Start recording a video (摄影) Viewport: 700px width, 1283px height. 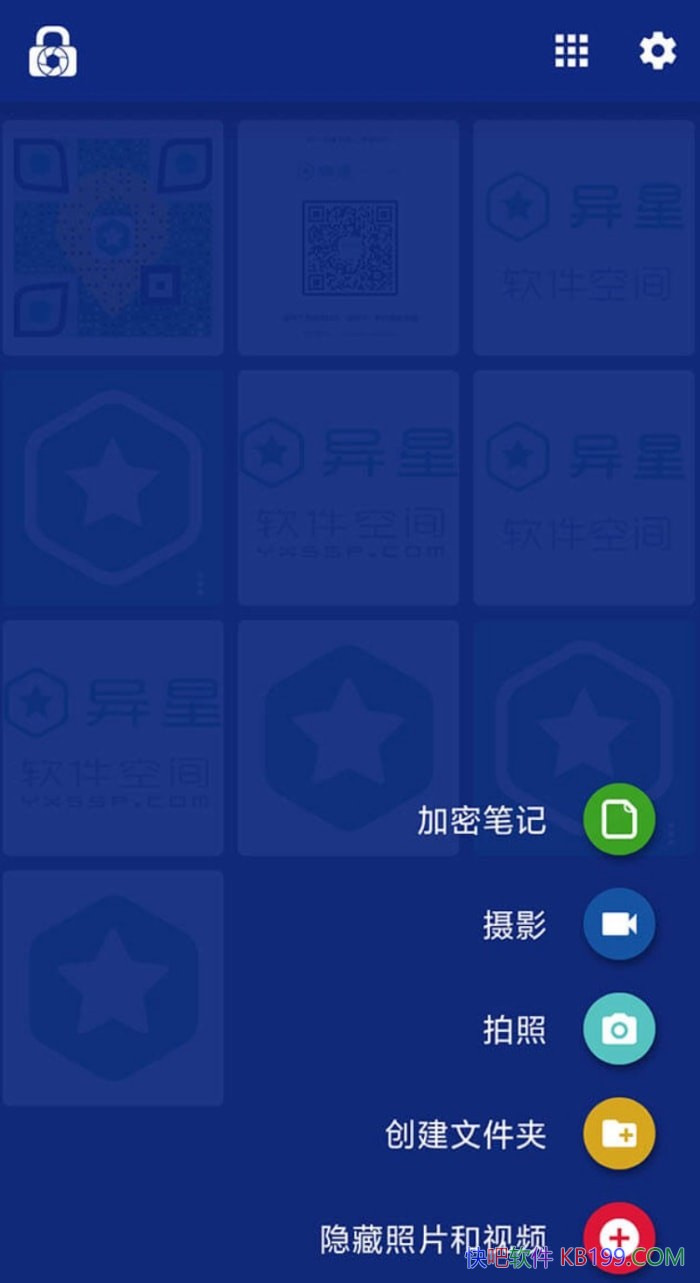click(619, 924)
